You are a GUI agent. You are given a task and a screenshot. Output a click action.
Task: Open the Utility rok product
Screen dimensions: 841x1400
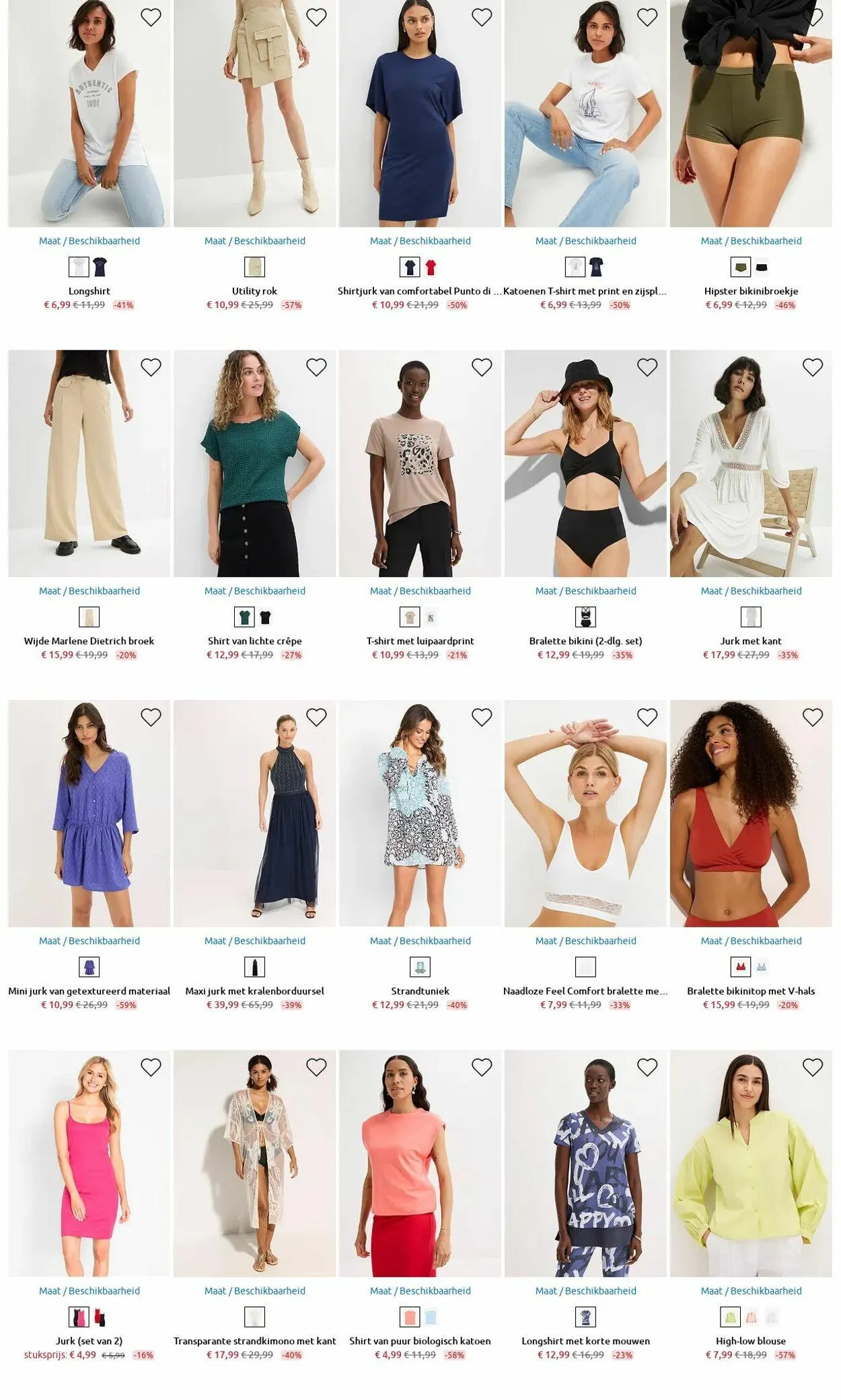(x=254, y=291)
